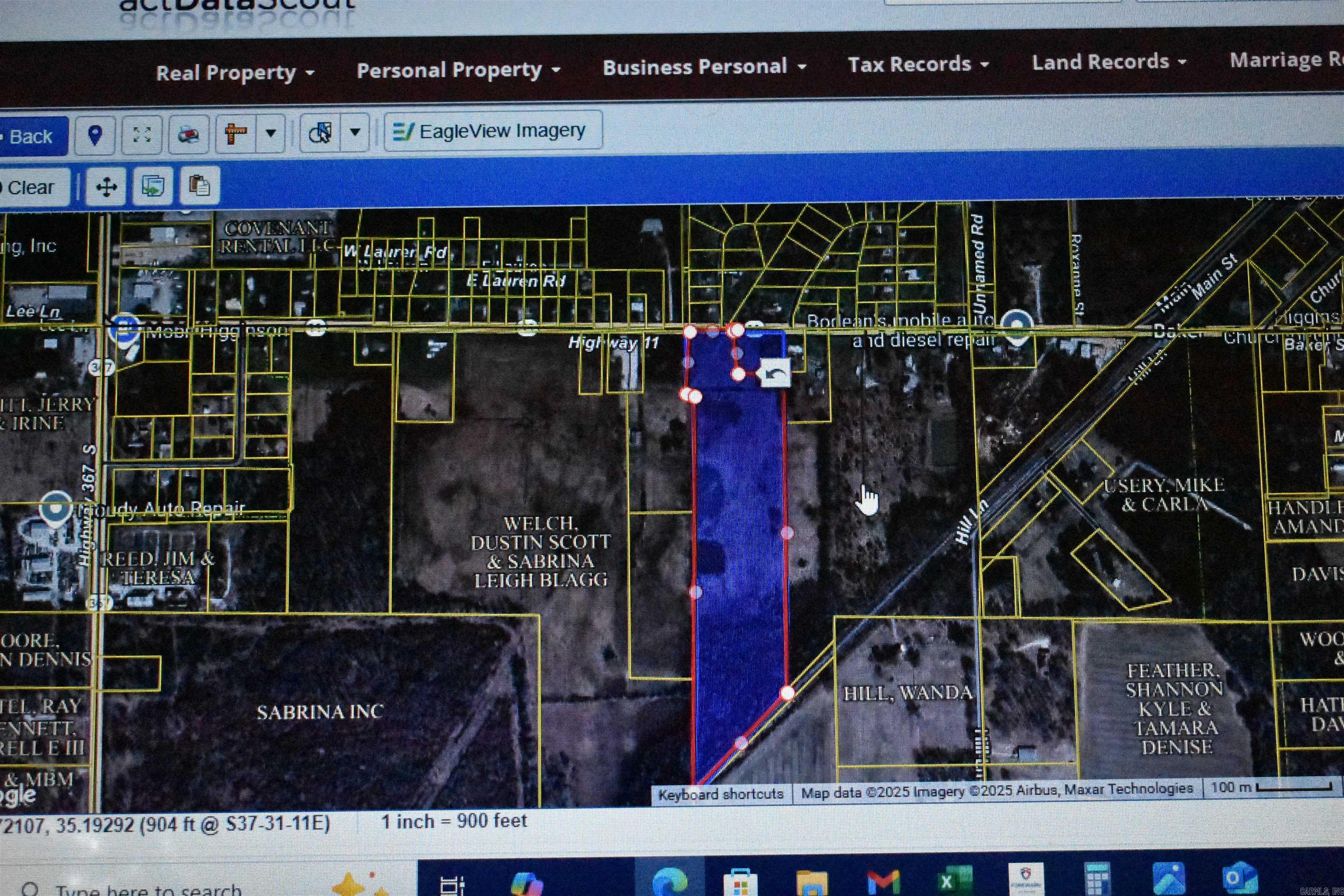1344x896 pixels.
Task: Select the measure ruler tool
Action: [235, 134]
